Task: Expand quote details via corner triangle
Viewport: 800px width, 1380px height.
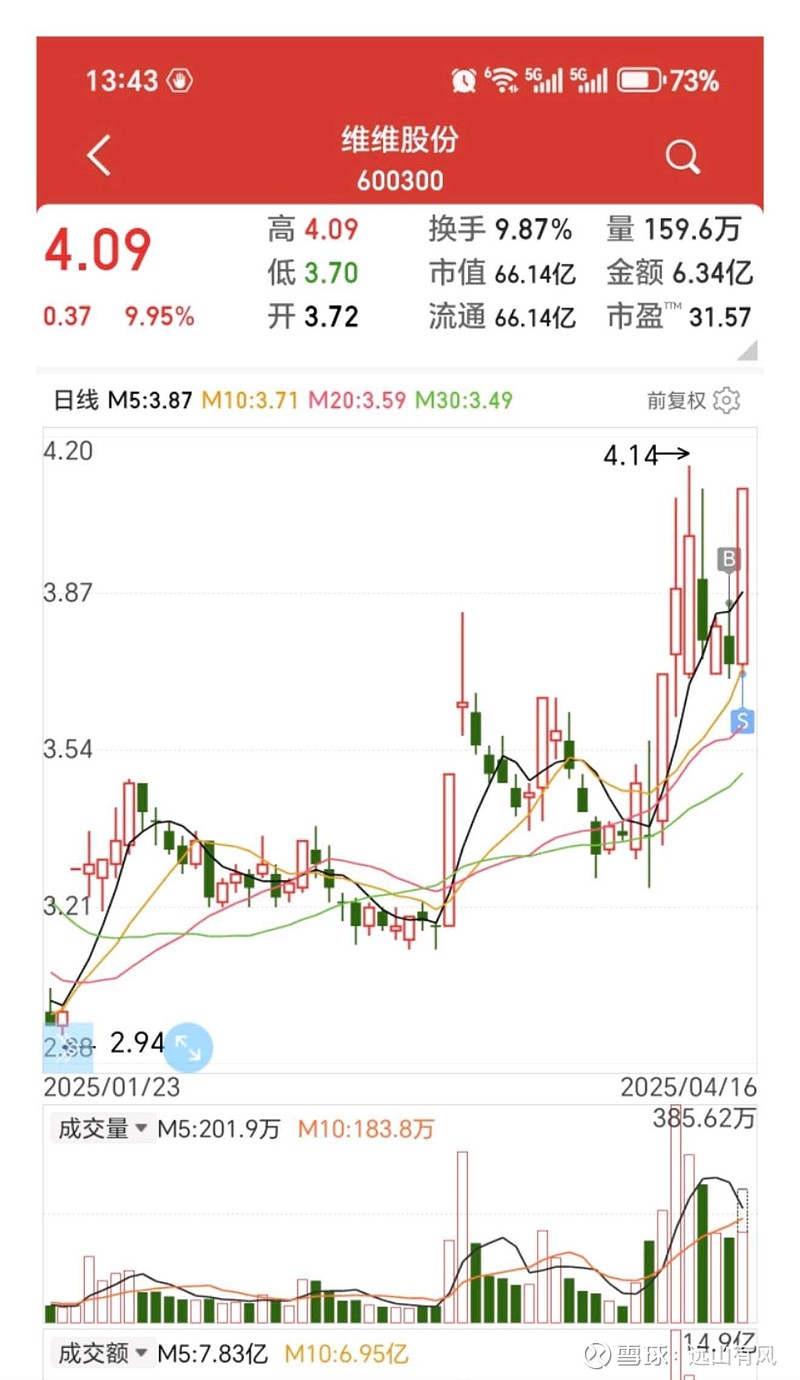Action: [x=747, y=350]
